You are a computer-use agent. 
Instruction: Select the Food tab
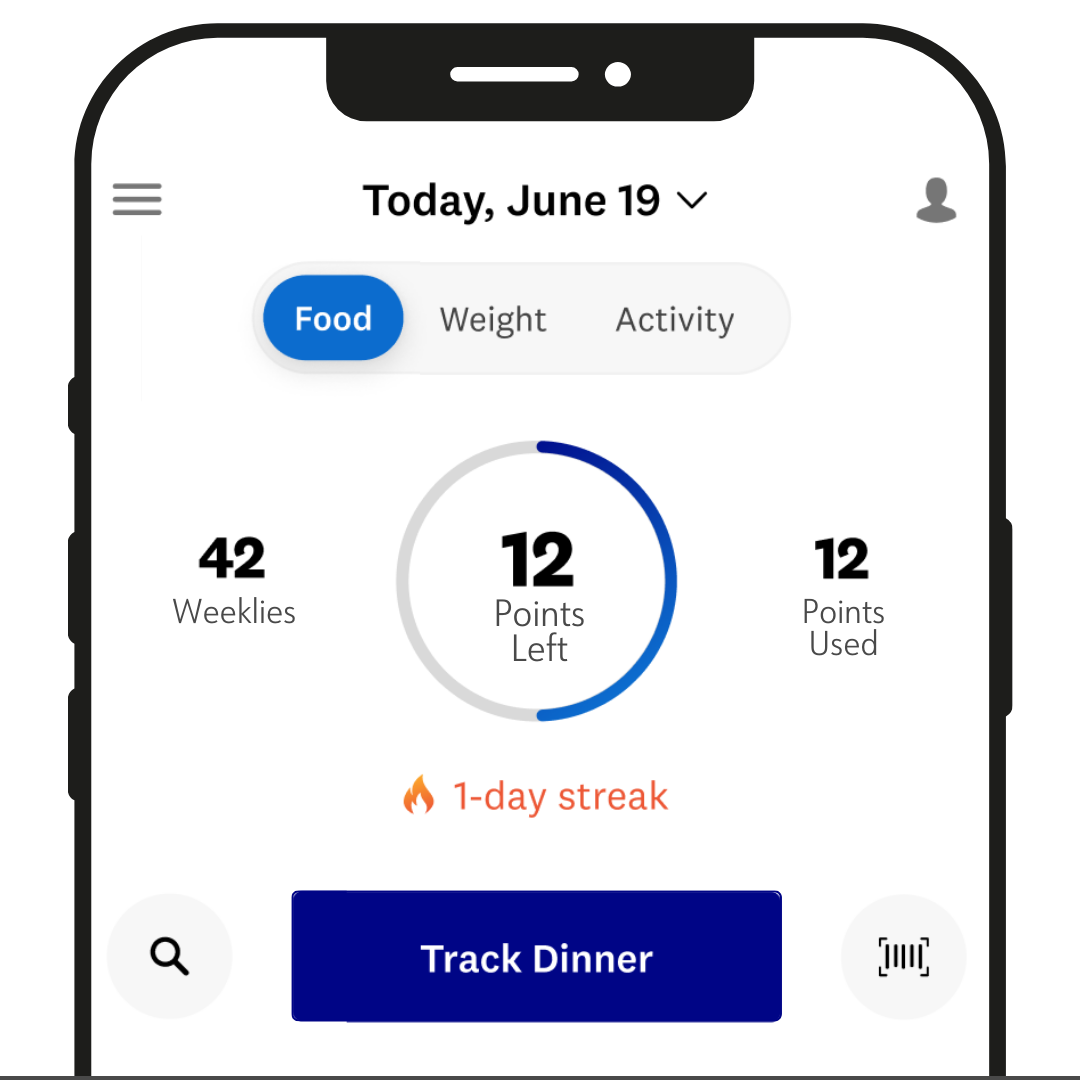(333, 319)
